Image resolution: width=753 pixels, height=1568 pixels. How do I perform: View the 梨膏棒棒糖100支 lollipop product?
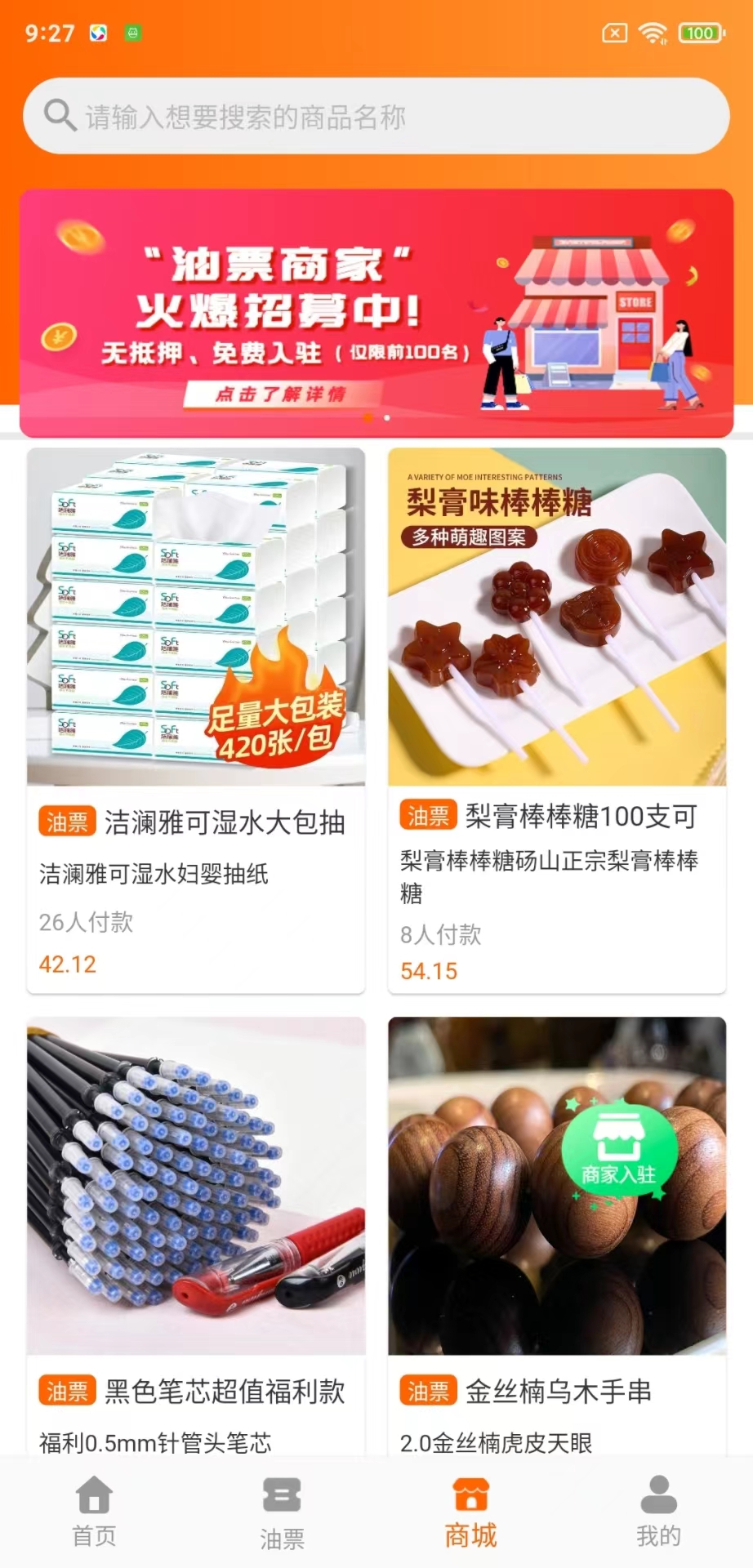point(557,719)
